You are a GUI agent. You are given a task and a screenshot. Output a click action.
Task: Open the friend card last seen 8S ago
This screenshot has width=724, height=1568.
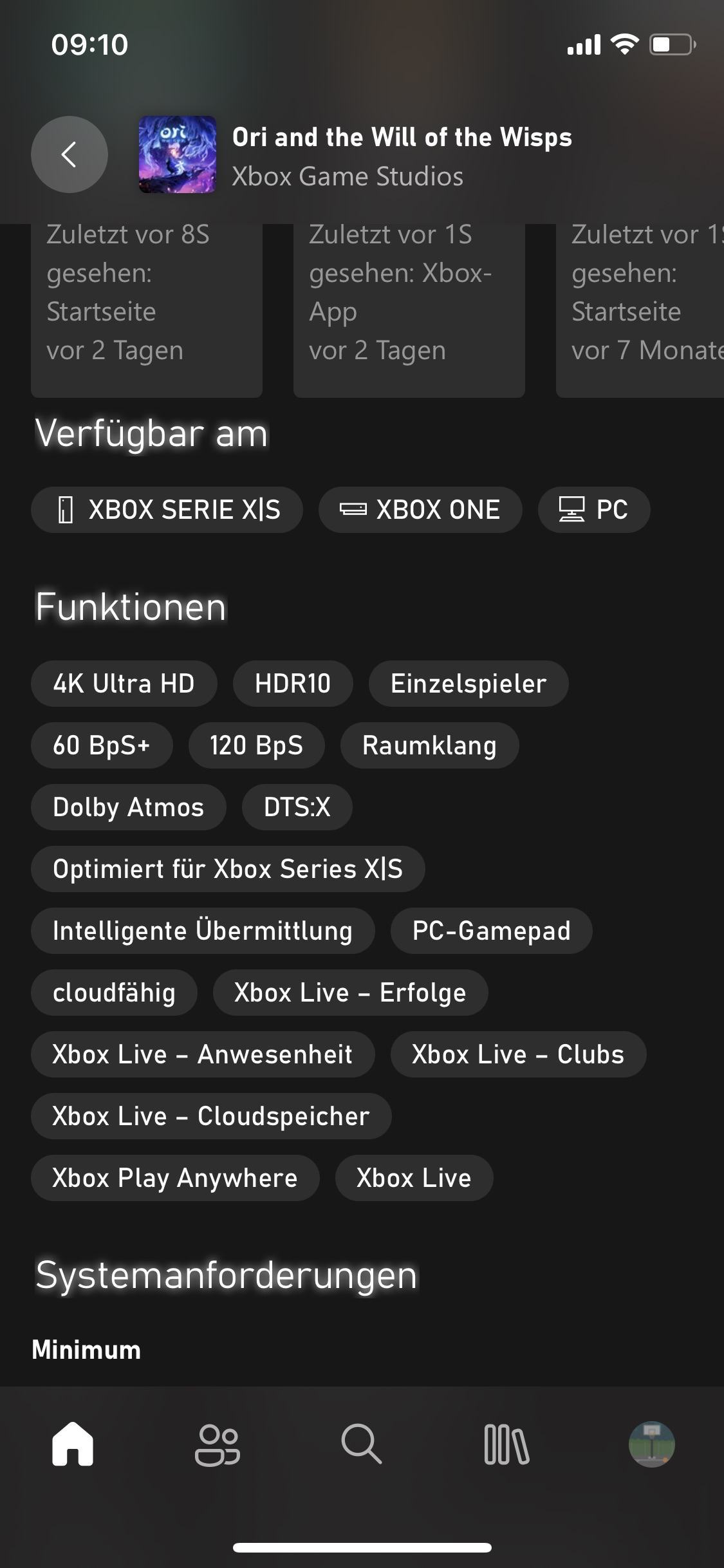click(x=147, y=309)
